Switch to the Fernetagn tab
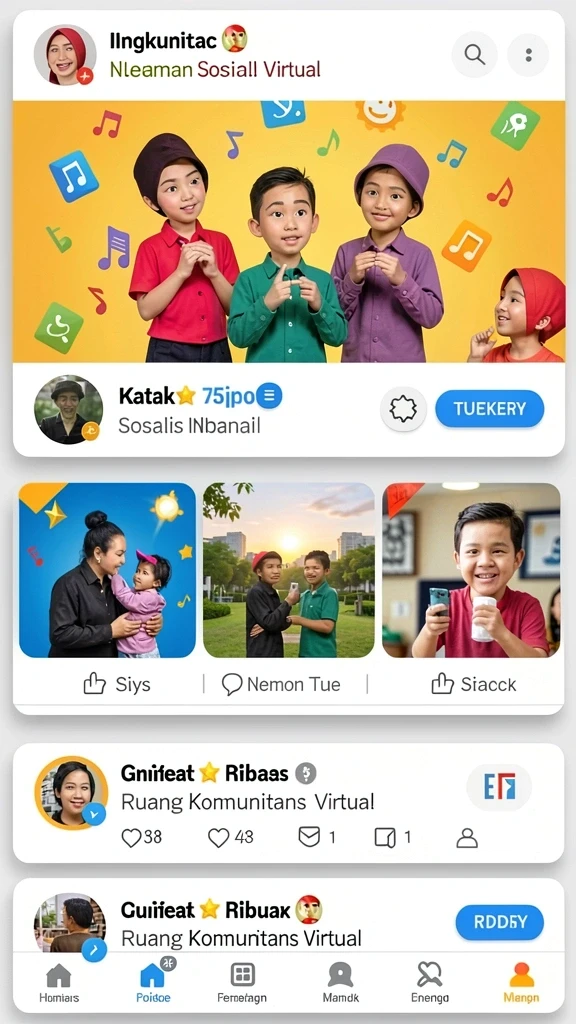 point(242,984)
